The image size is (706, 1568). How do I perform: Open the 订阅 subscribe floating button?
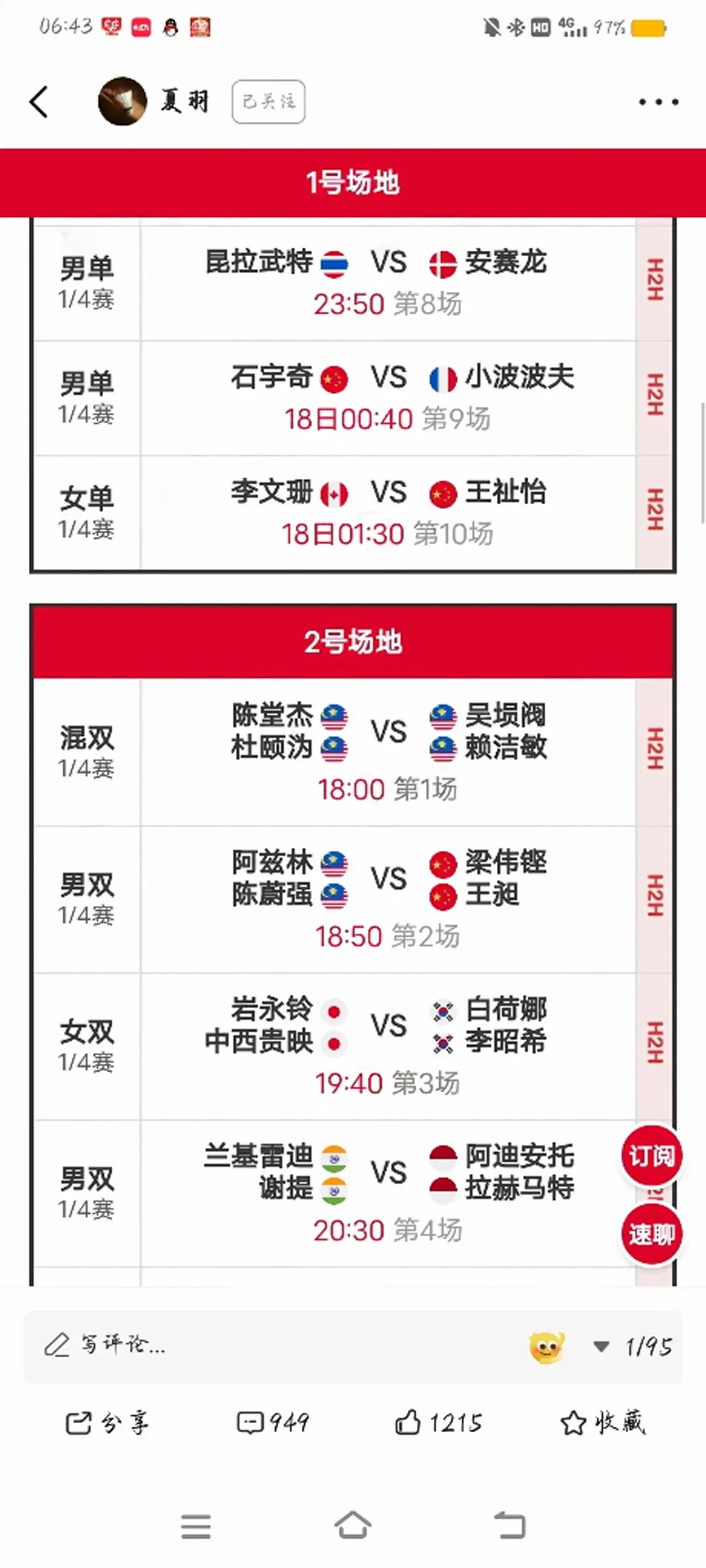651,1155
